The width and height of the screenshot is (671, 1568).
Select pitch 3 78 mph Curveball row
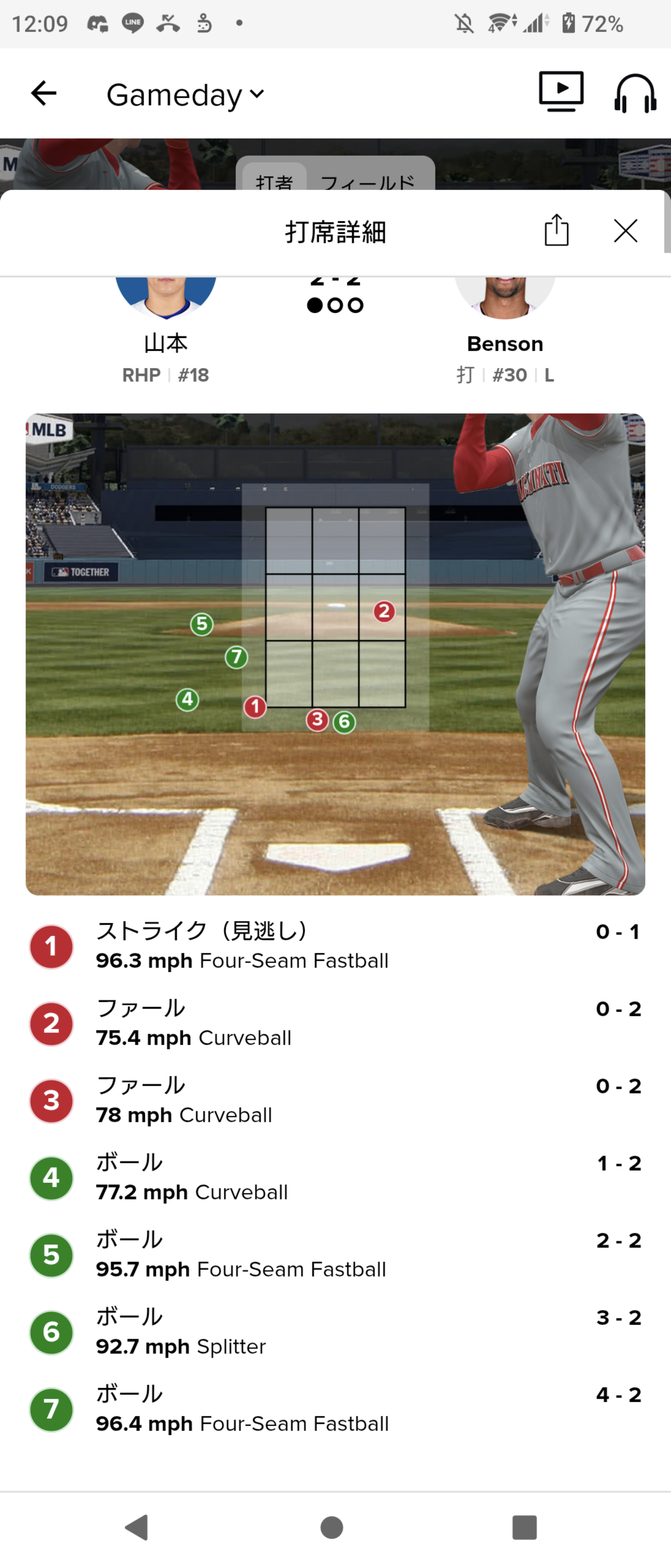click(x=335, y=1100)
